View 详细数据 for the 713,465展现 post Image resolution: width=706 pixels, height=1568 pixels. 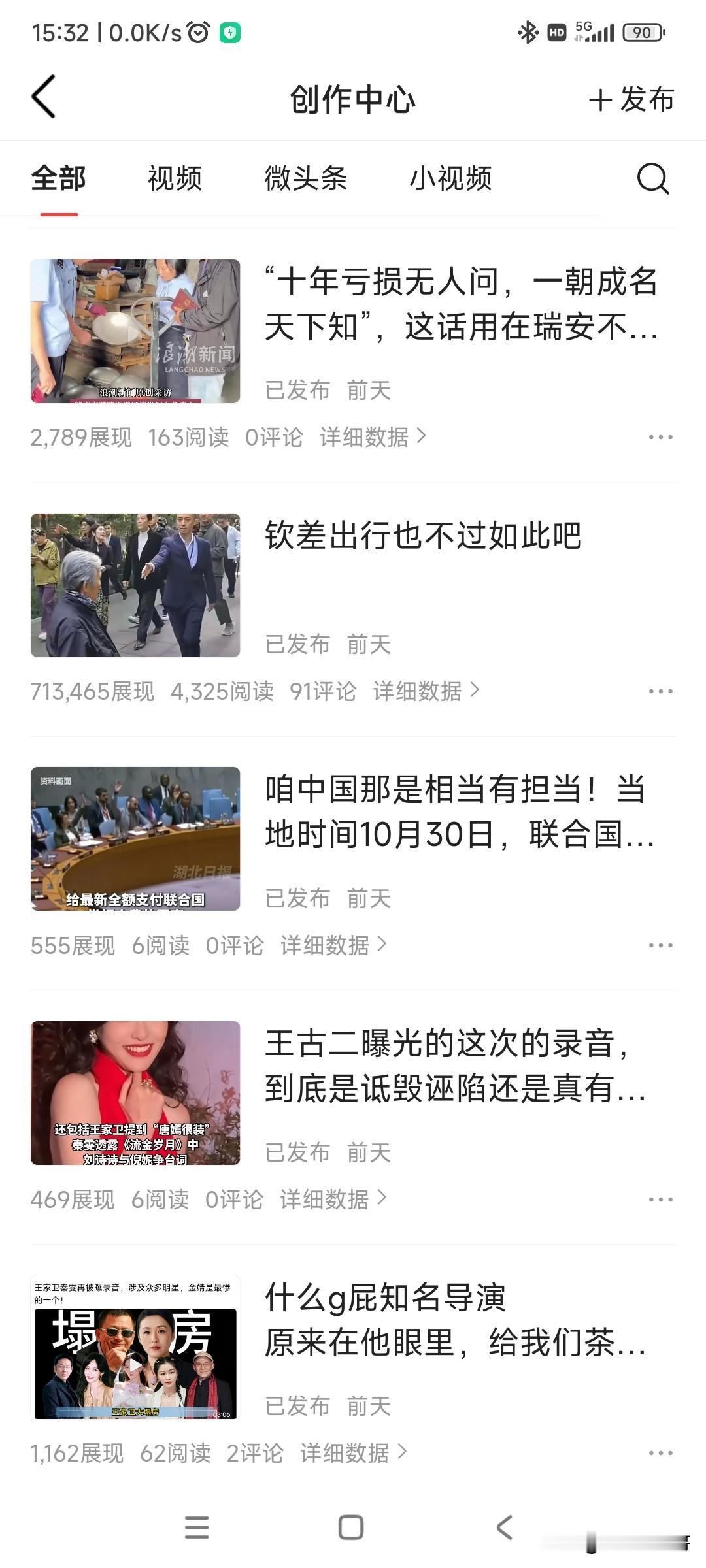[426, 691]
